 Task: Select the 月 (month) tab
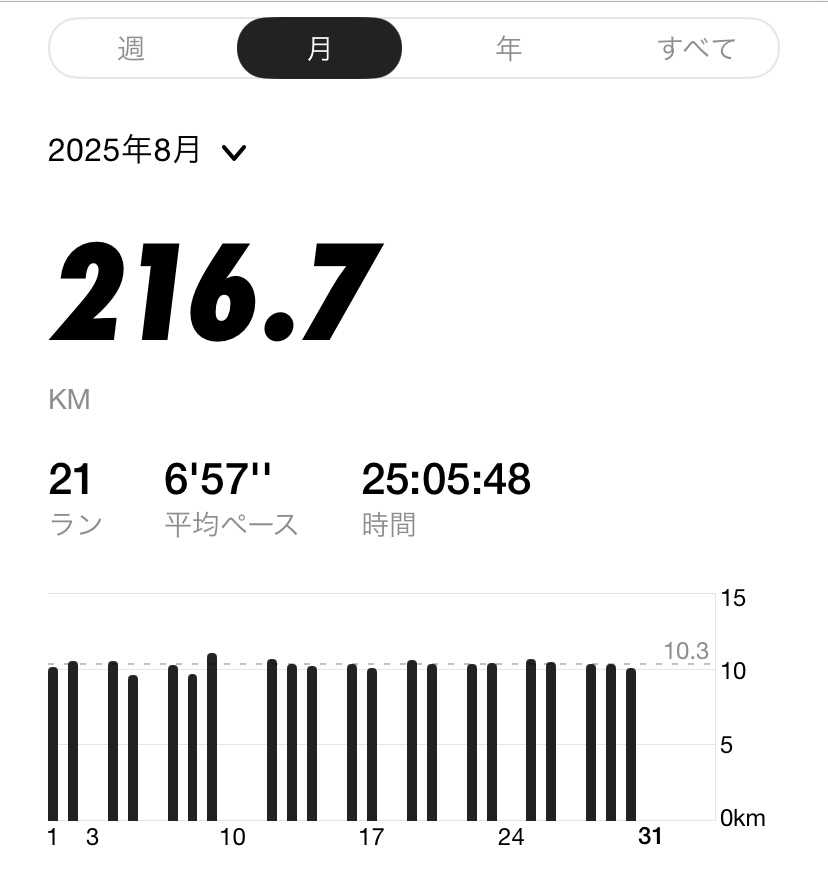click(x=319, y=48)
